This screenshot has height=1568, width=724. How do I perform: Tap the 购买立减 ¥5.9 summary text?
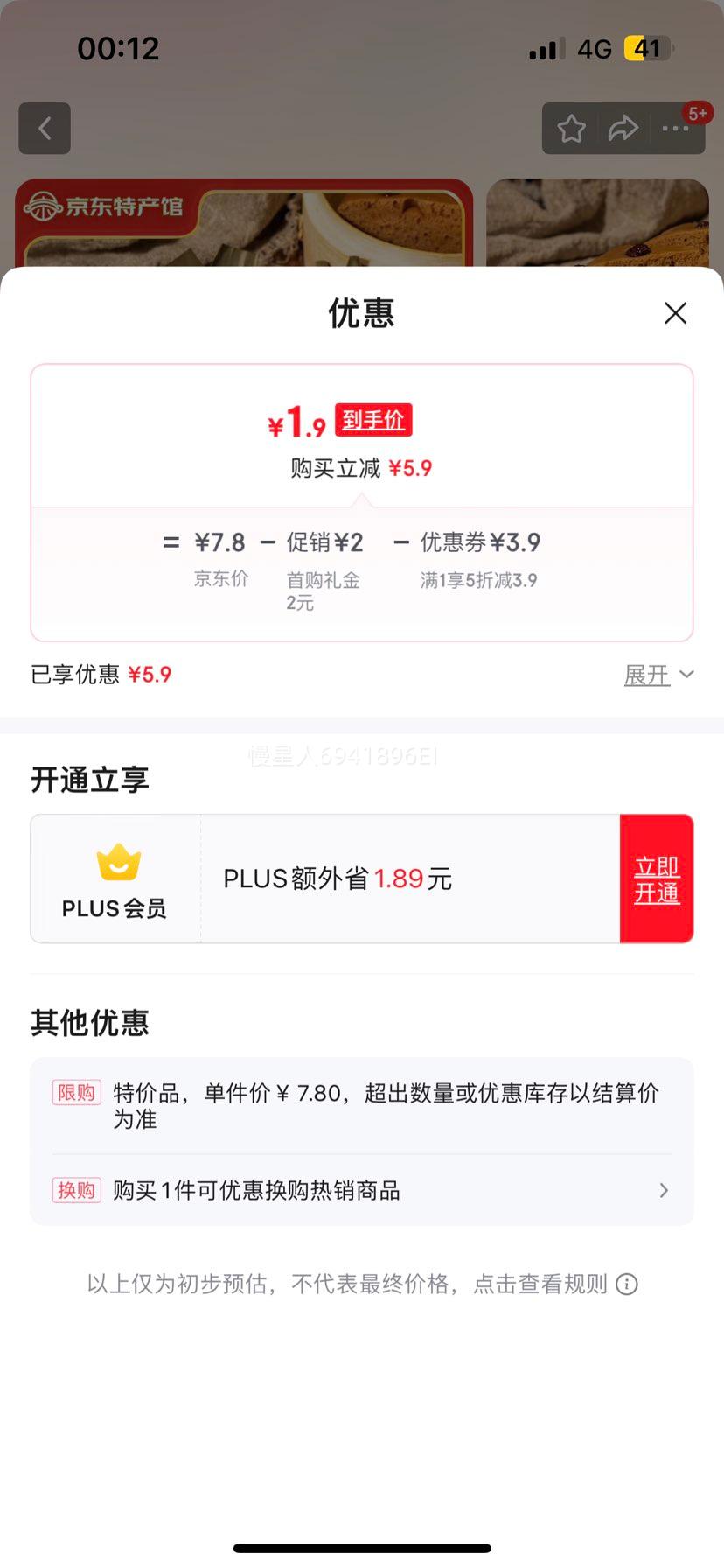(361, 467)
